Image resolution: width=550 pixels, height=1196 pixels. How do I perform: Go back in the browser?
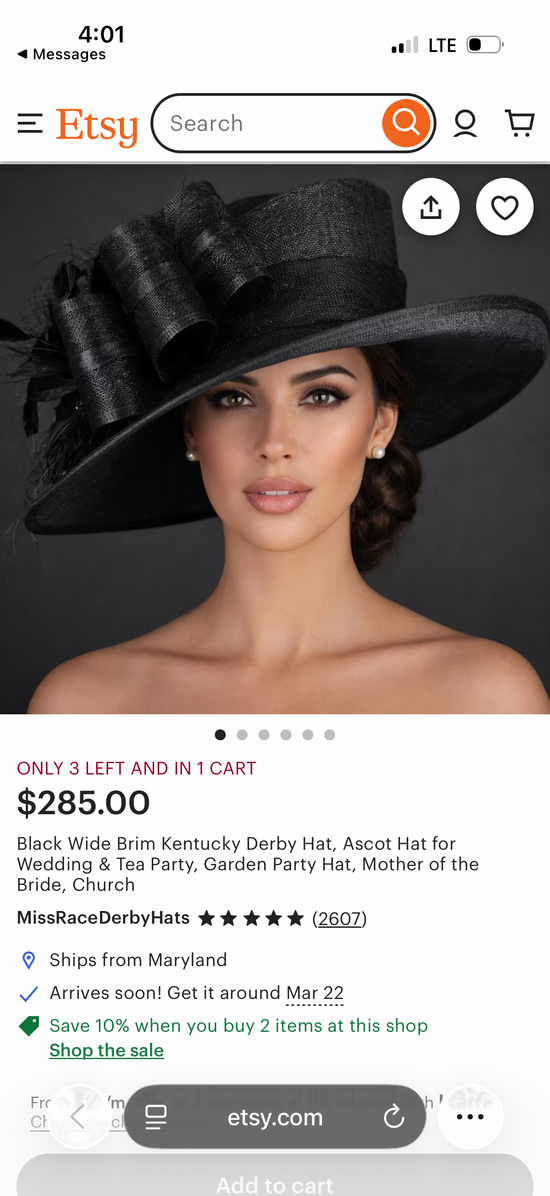[79, 1117]
